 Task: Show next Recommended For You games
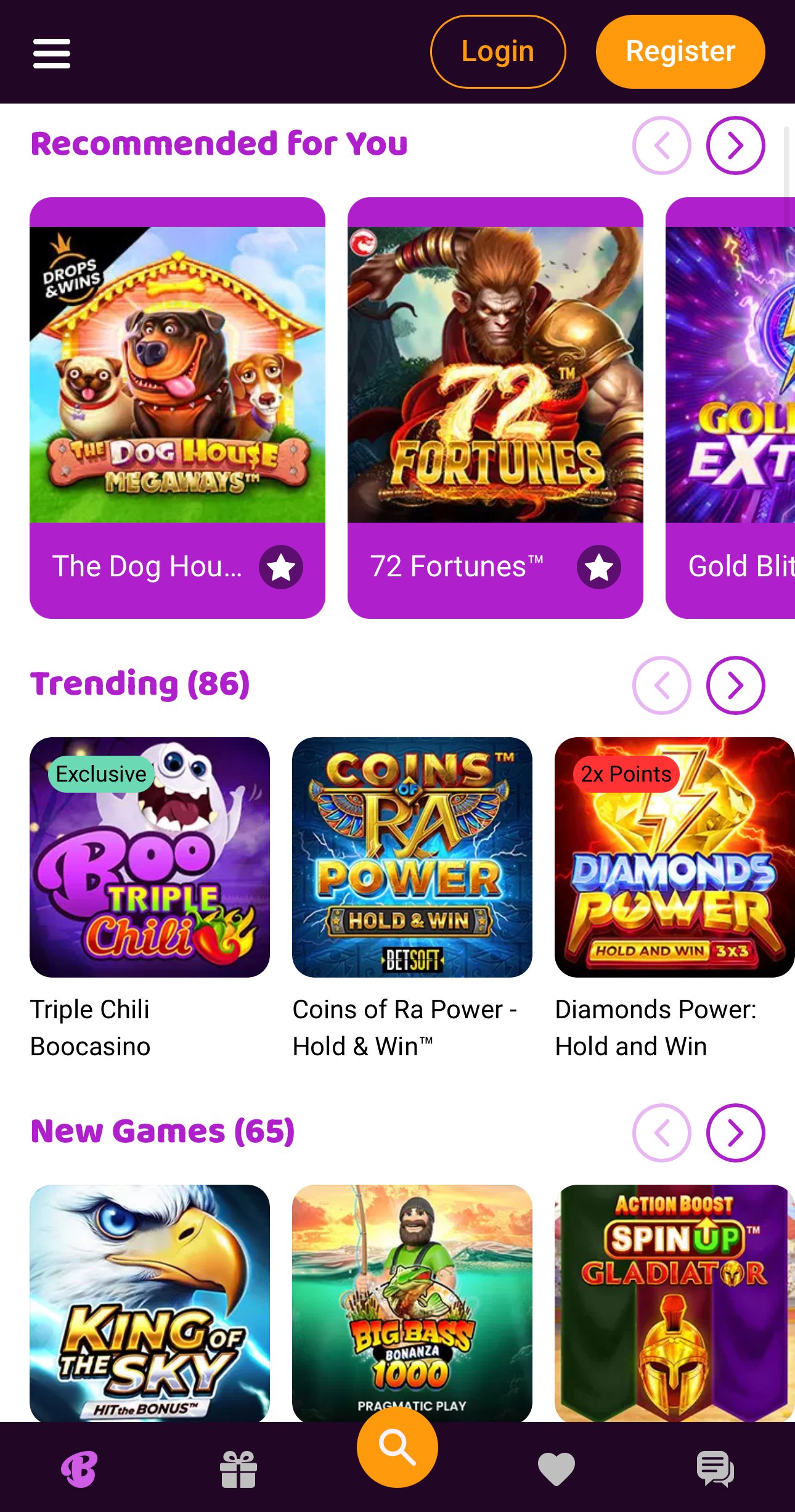(735, 145)
